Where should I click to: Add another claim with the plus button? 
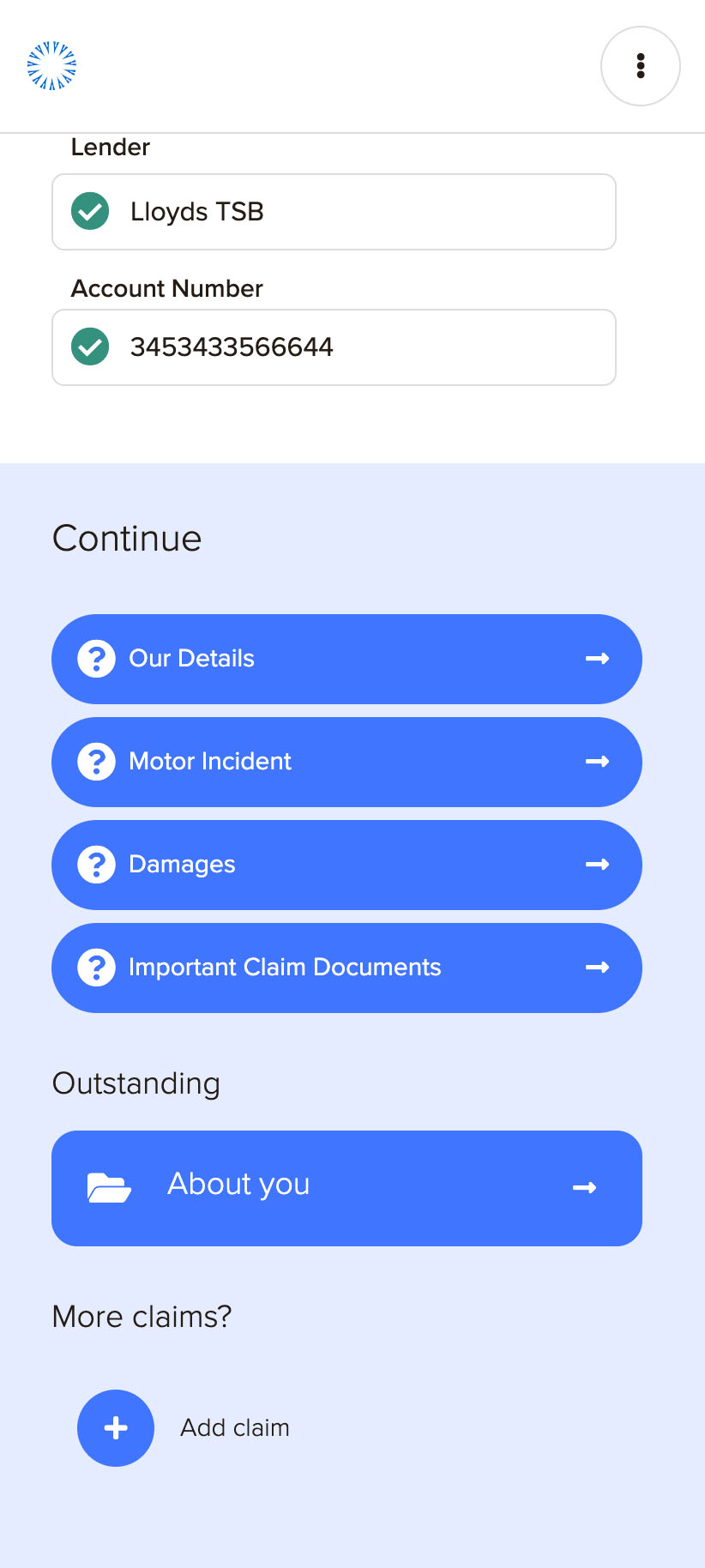tap(116, 1427)
